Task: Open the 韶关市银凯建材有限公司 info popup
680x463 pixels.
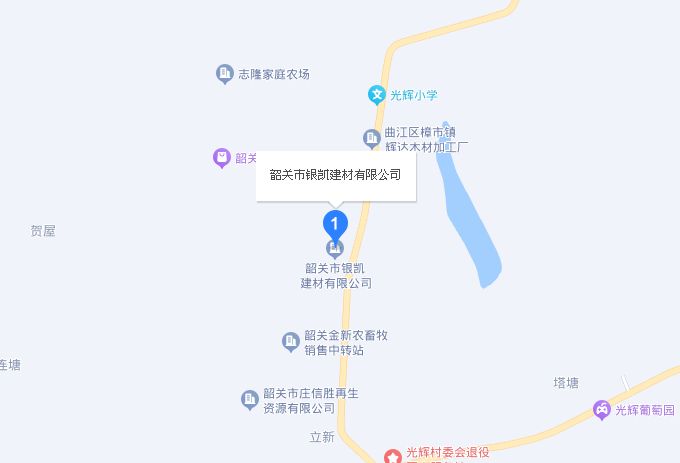Action: [x=335, y=174]
